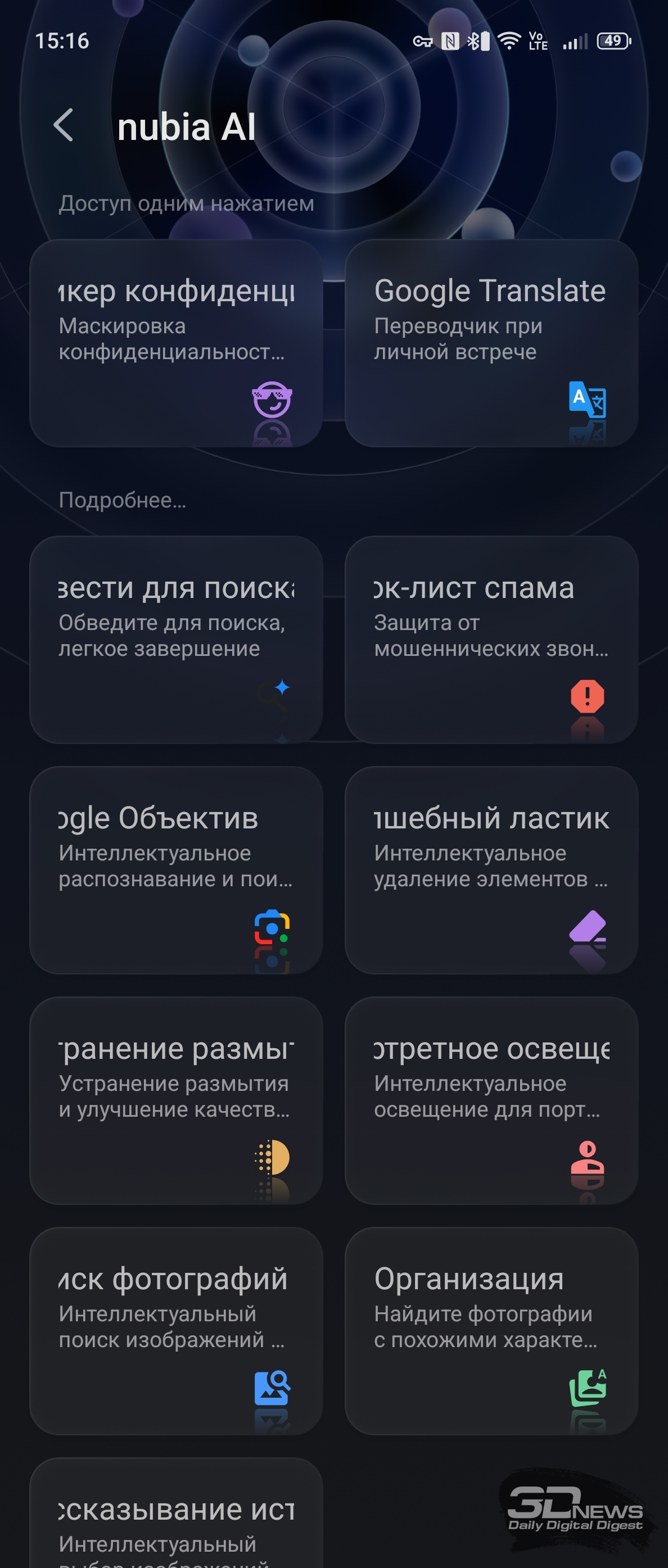Screen dimensions: 668x1568
Task: Open the Организация photos card
Action: click(x=491, y=1331)
